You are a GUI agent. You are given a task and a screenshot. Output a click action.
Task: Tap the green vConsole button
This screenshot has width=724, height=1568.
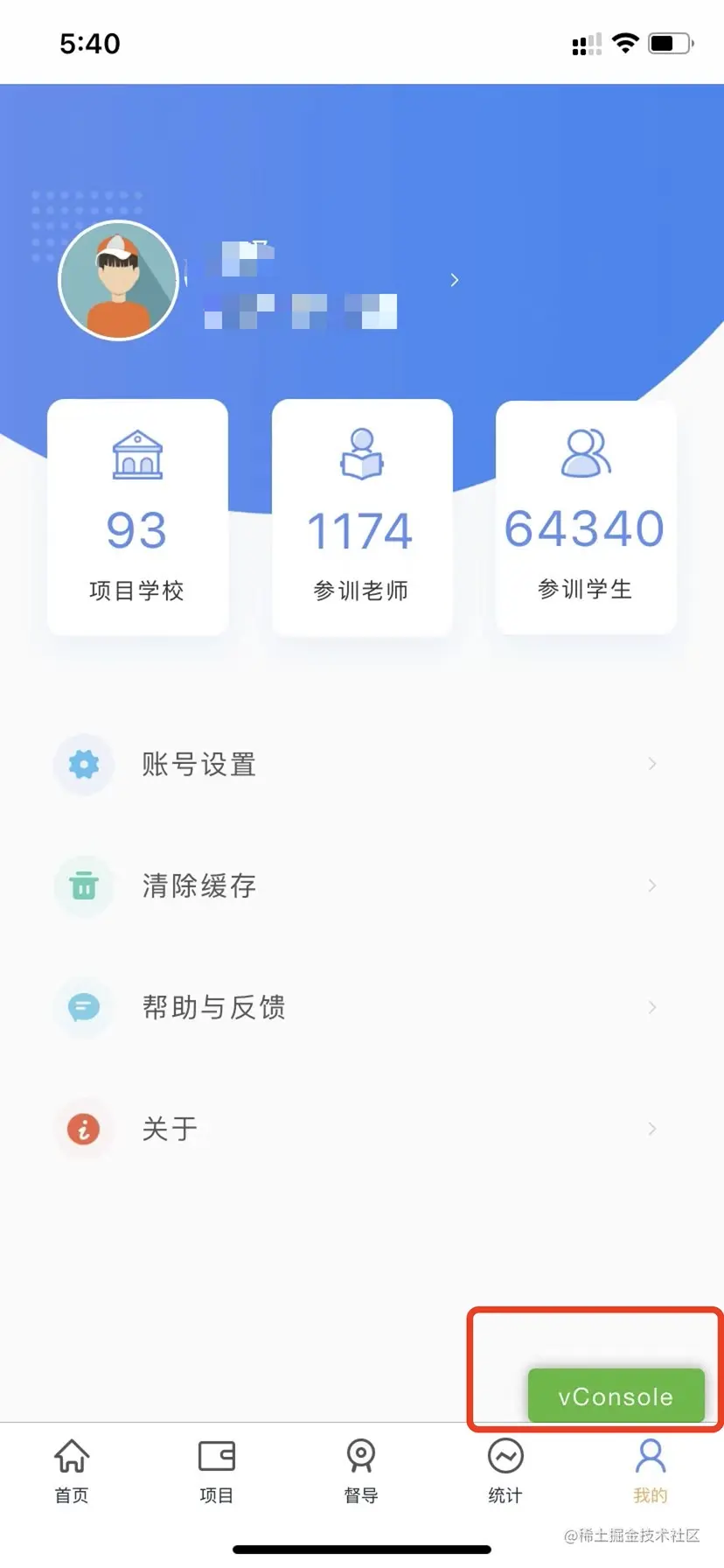616,1396
